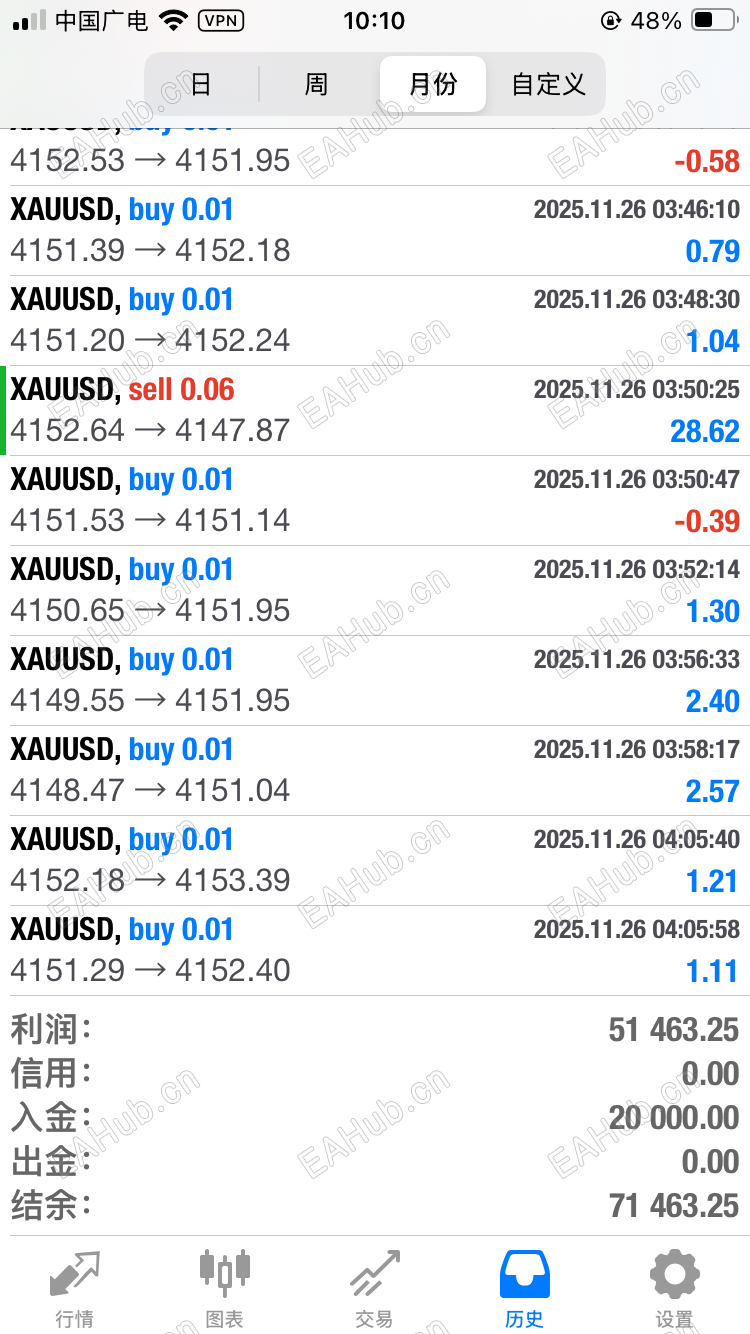Select the 月份 (Month) period filter
This screenshot has width=750, height=1334.
point(433,84)
